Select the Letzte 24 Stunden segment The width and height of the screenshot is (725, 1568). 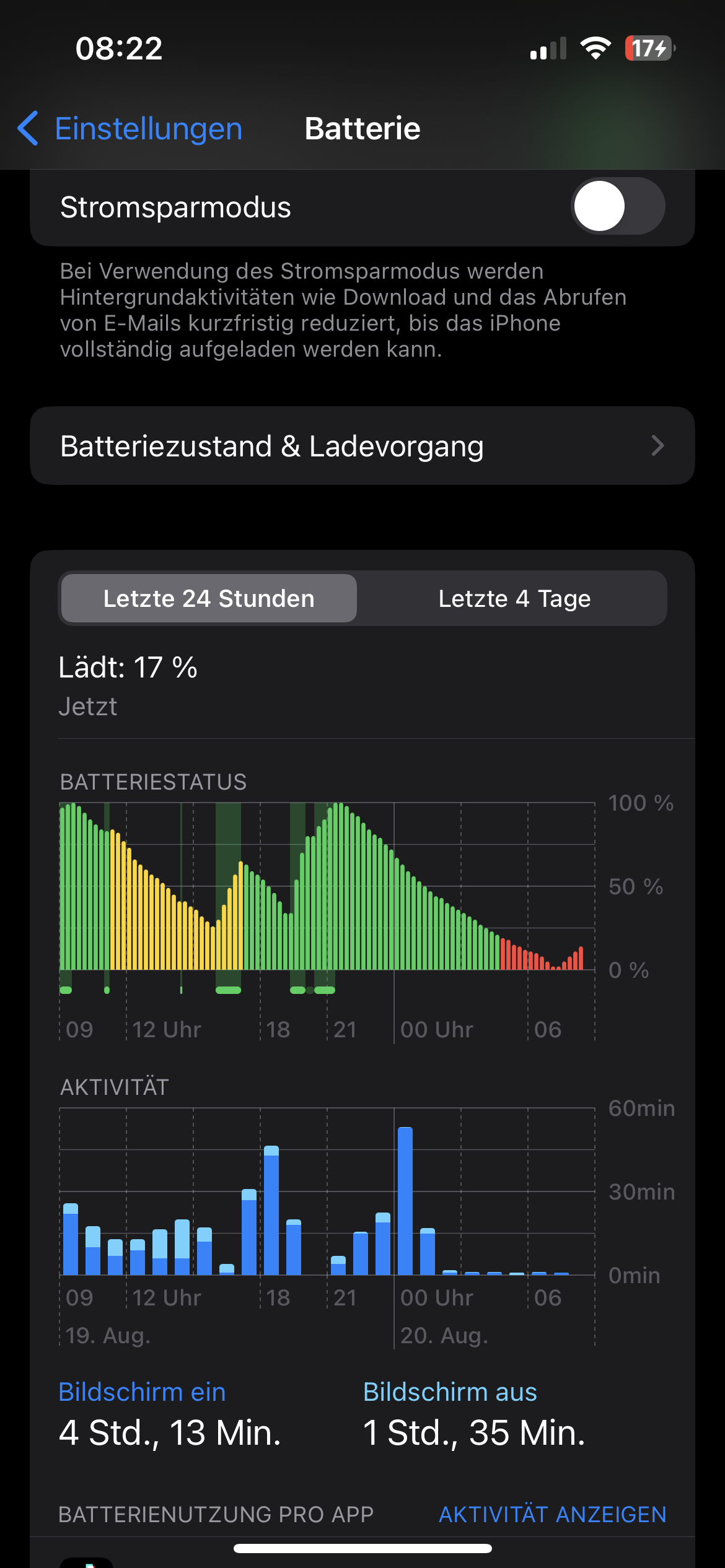pyautogui.click(x=209, y=598)
